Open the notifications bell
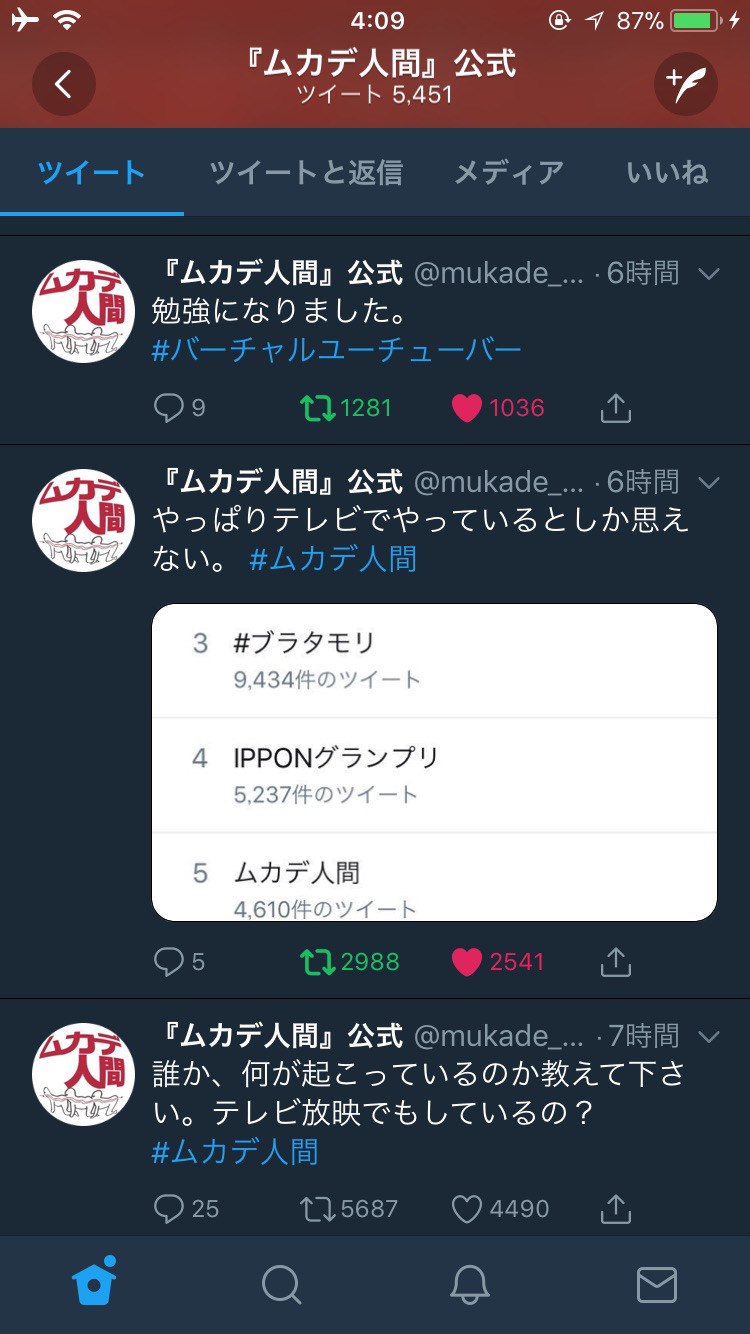Screen dimensions: 750x1334 [469, 1285]
